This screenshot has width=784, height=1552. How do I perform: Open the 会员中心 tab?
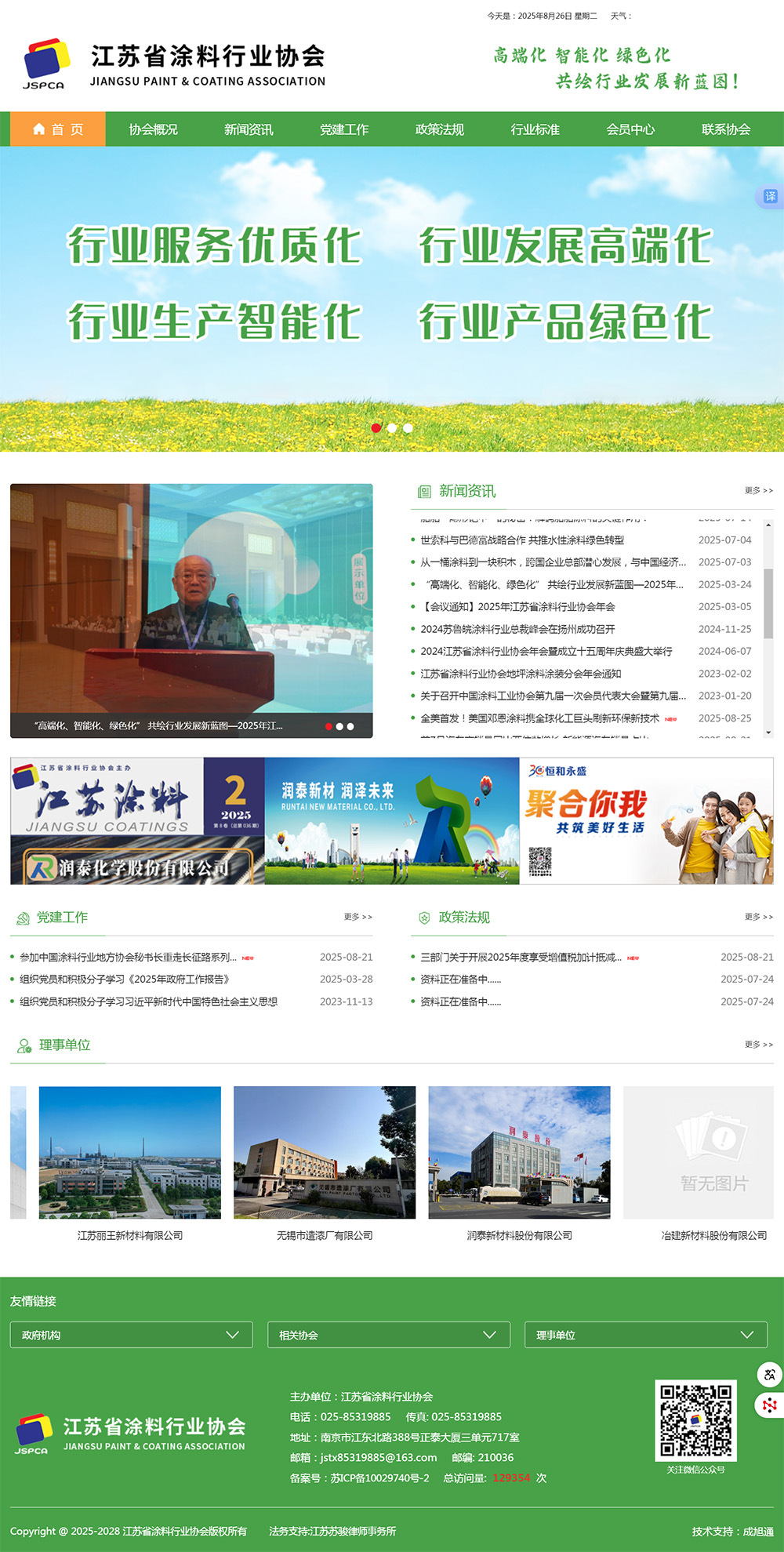click(x=630, y=129)
